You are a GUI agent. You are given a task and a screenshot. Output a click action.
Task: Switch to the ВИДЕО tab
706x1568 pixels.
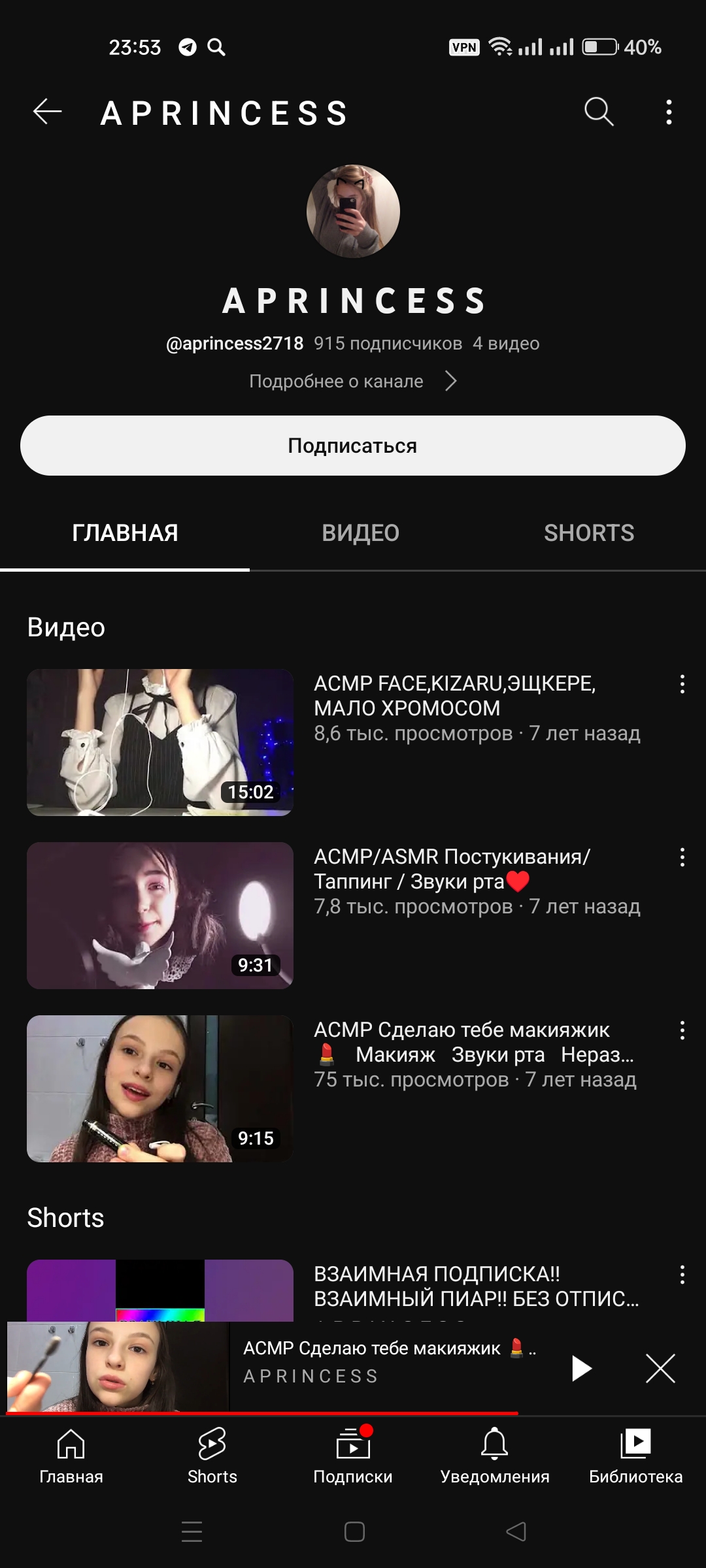[360, 533]
